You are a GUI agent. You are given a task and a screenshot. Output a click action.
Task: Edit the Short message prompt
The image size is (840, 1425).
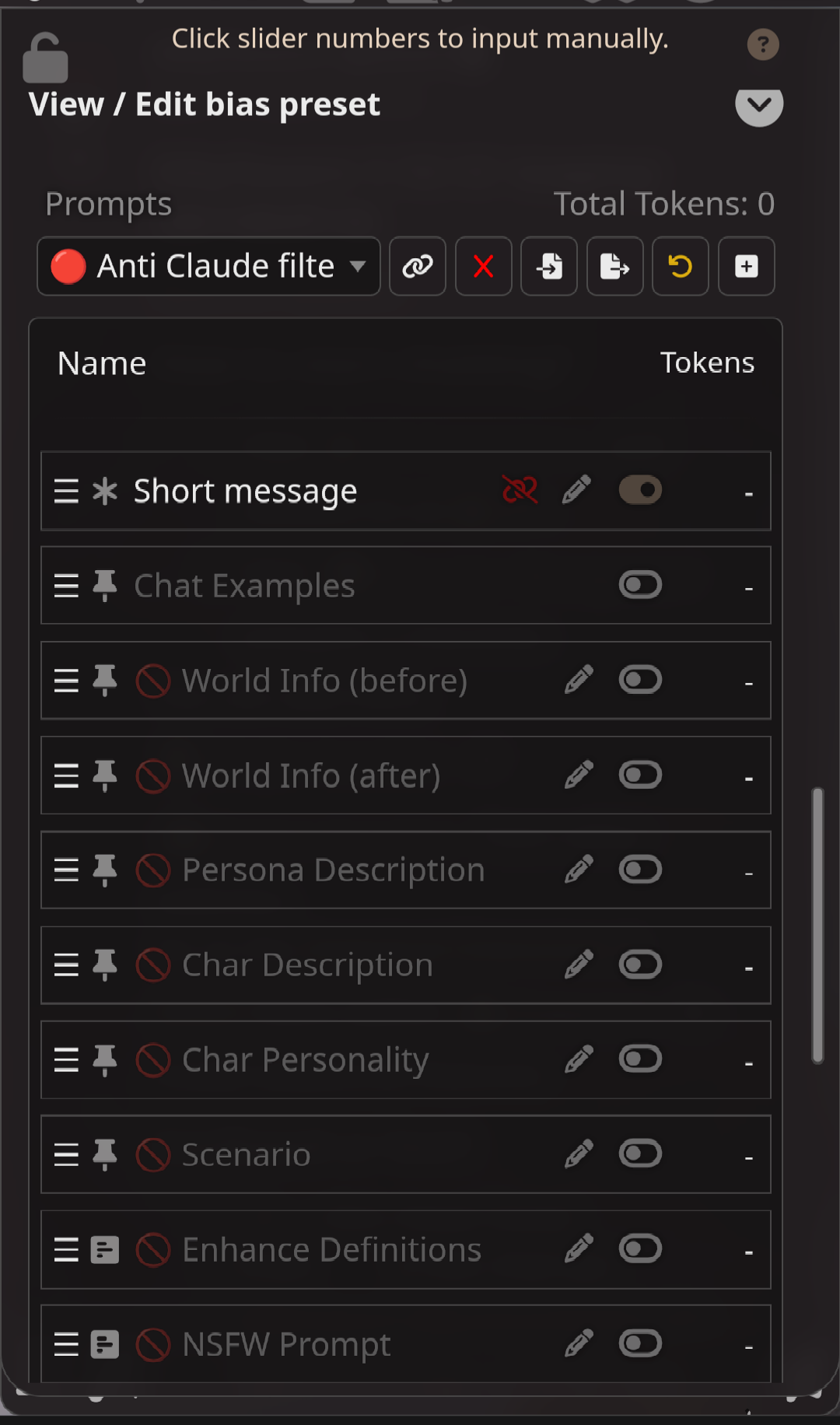(576, 490)
